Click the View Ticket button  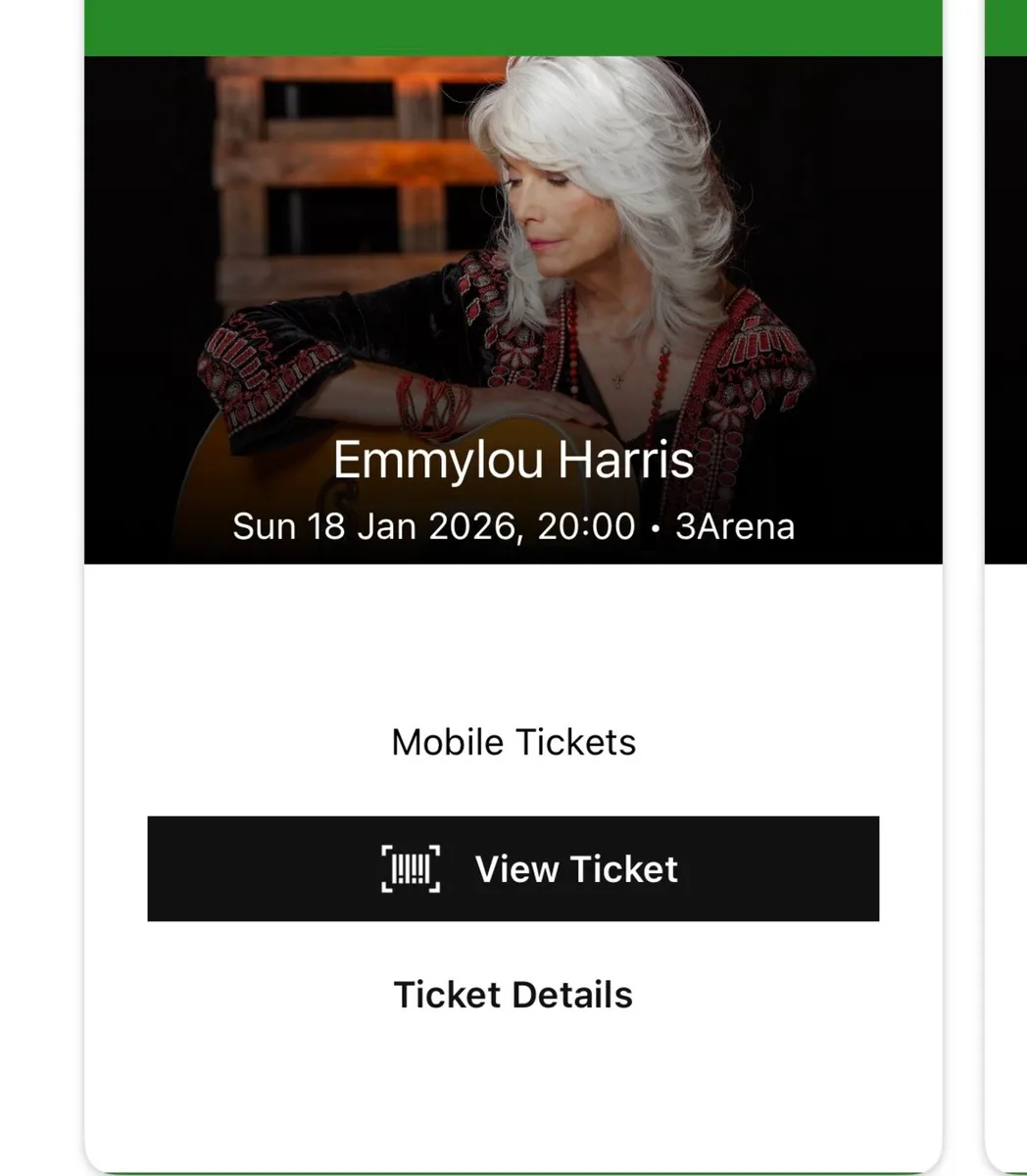coord(513,868)
